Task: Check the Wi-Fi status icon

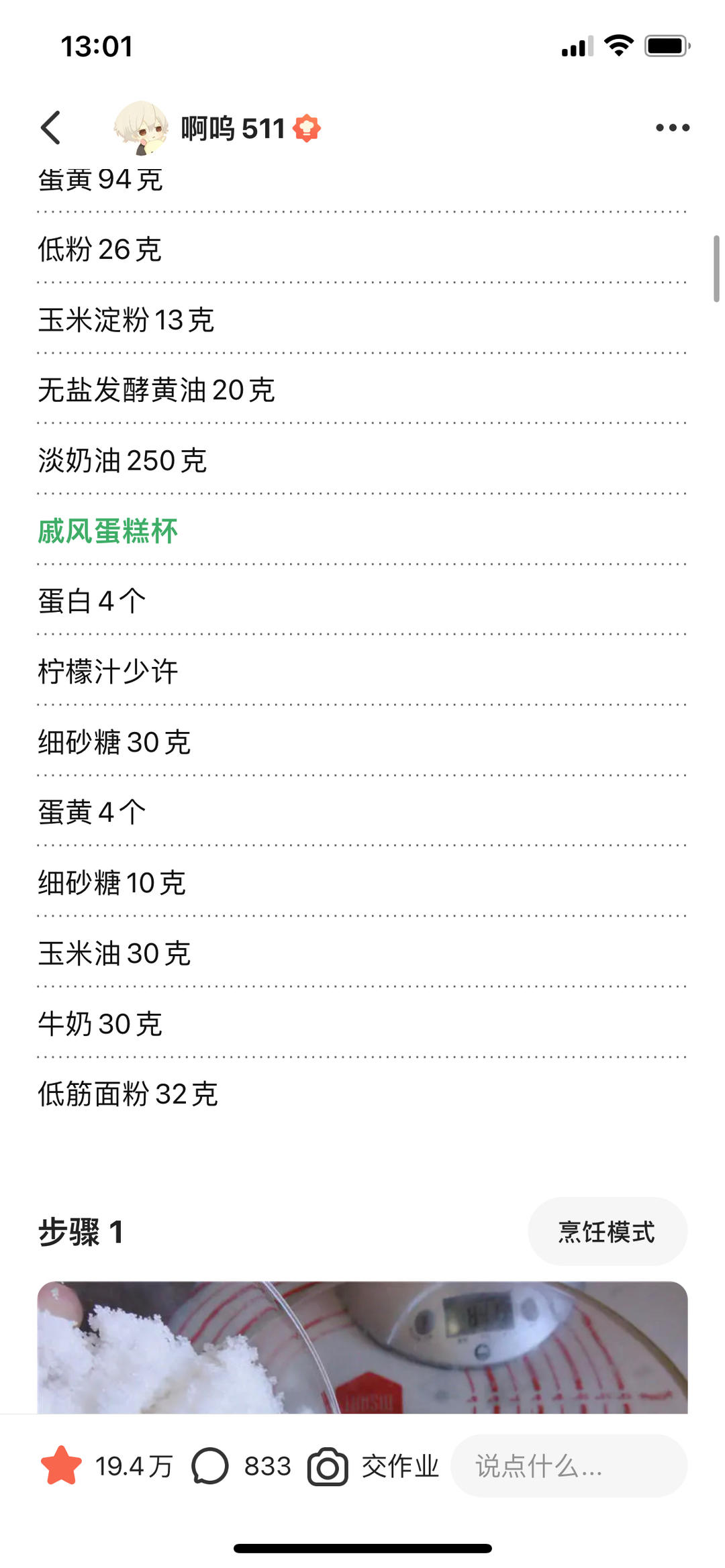Action: pos(618,45)
